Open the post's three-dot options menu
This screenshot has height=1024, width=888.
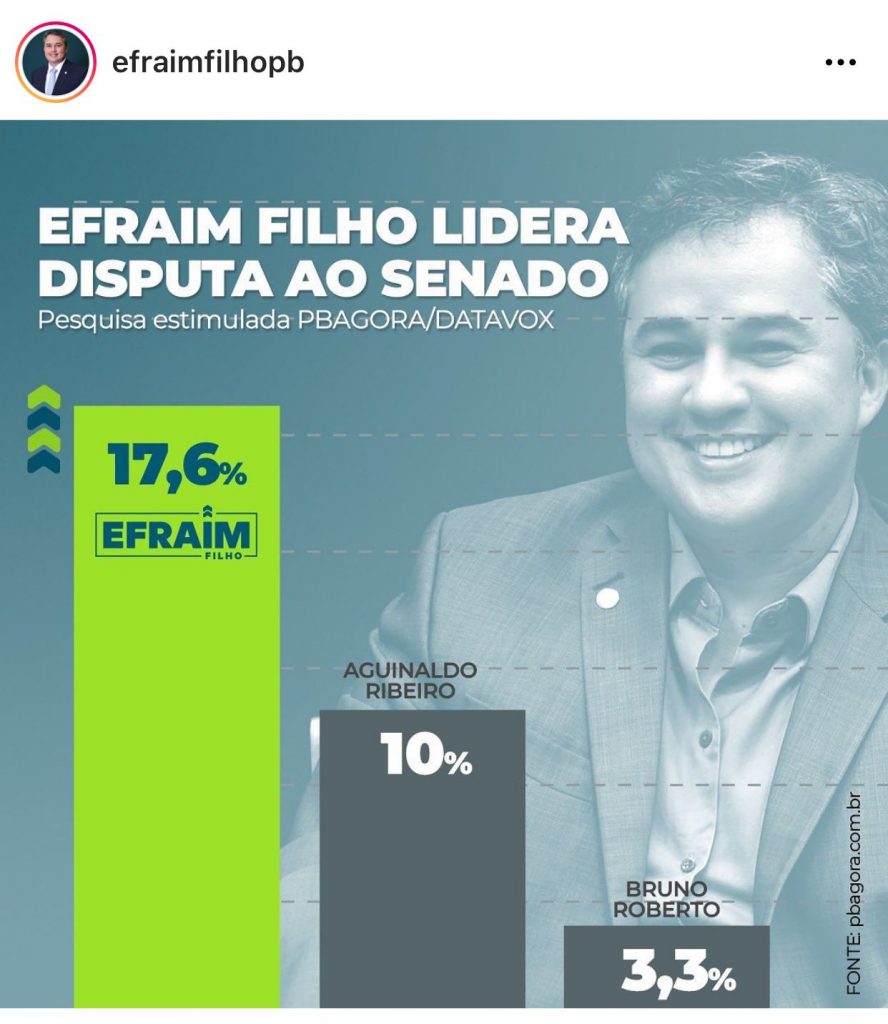click(841, 62)
